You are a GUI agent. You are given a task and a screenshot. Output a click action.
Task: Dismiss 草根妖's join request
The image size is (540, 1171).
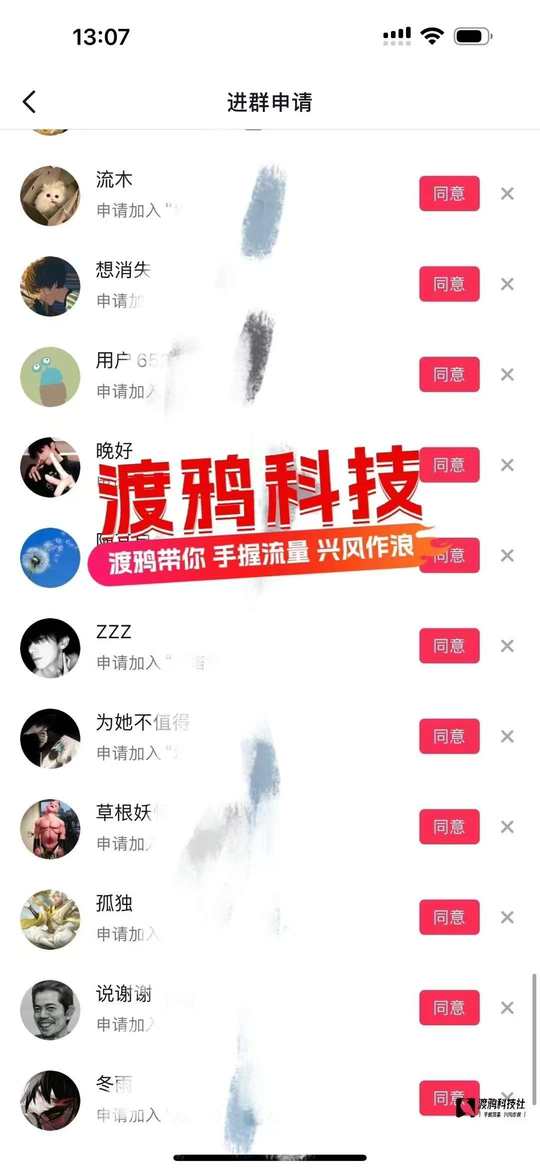(507, 826)
